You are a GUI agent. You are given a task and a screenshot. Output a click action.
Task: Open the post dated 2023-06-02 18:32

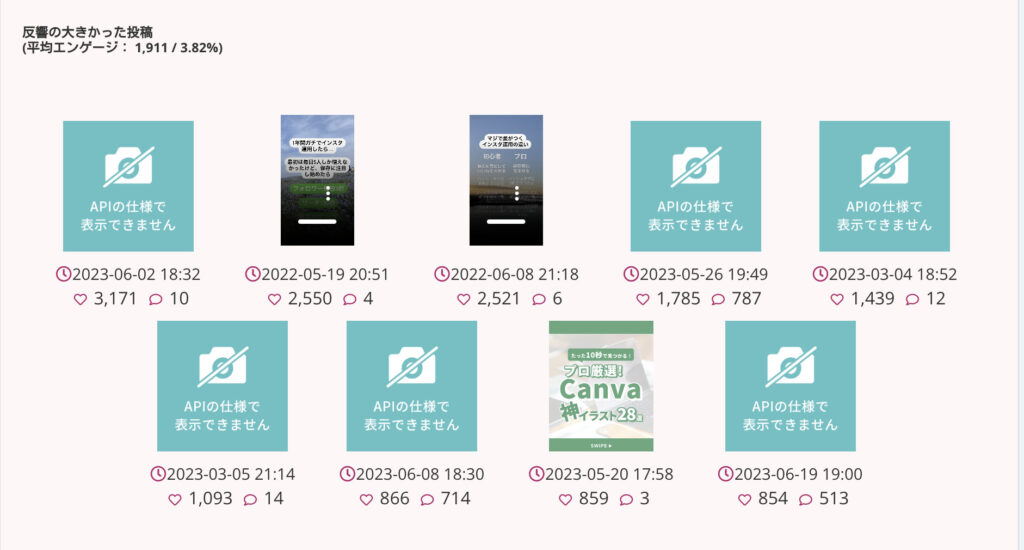[x=128, y=186]
